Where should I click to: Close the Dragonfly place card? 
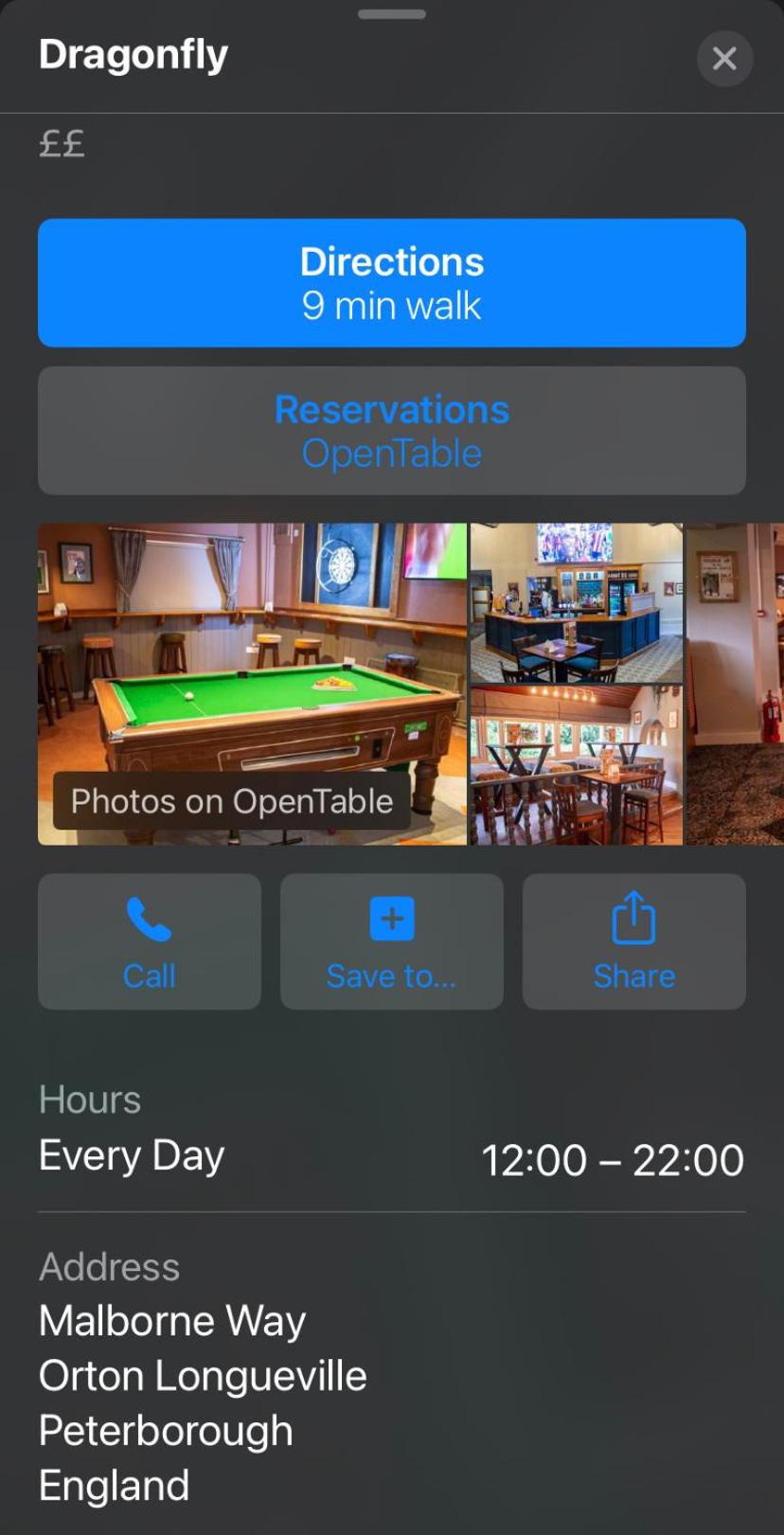(724, 59)
